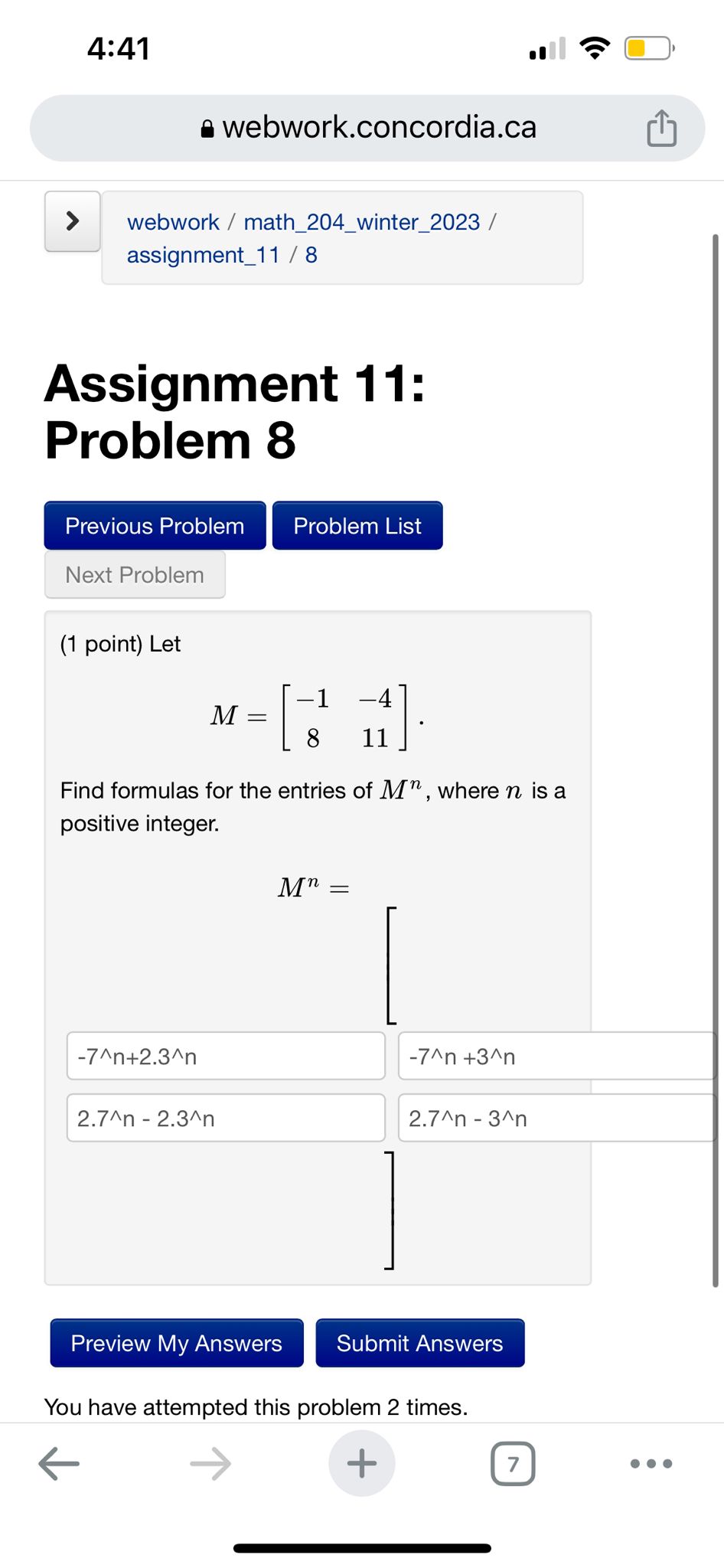
Task: Tap the chevron beside the breadcrumb trail
Action: [x=71, y=220]
